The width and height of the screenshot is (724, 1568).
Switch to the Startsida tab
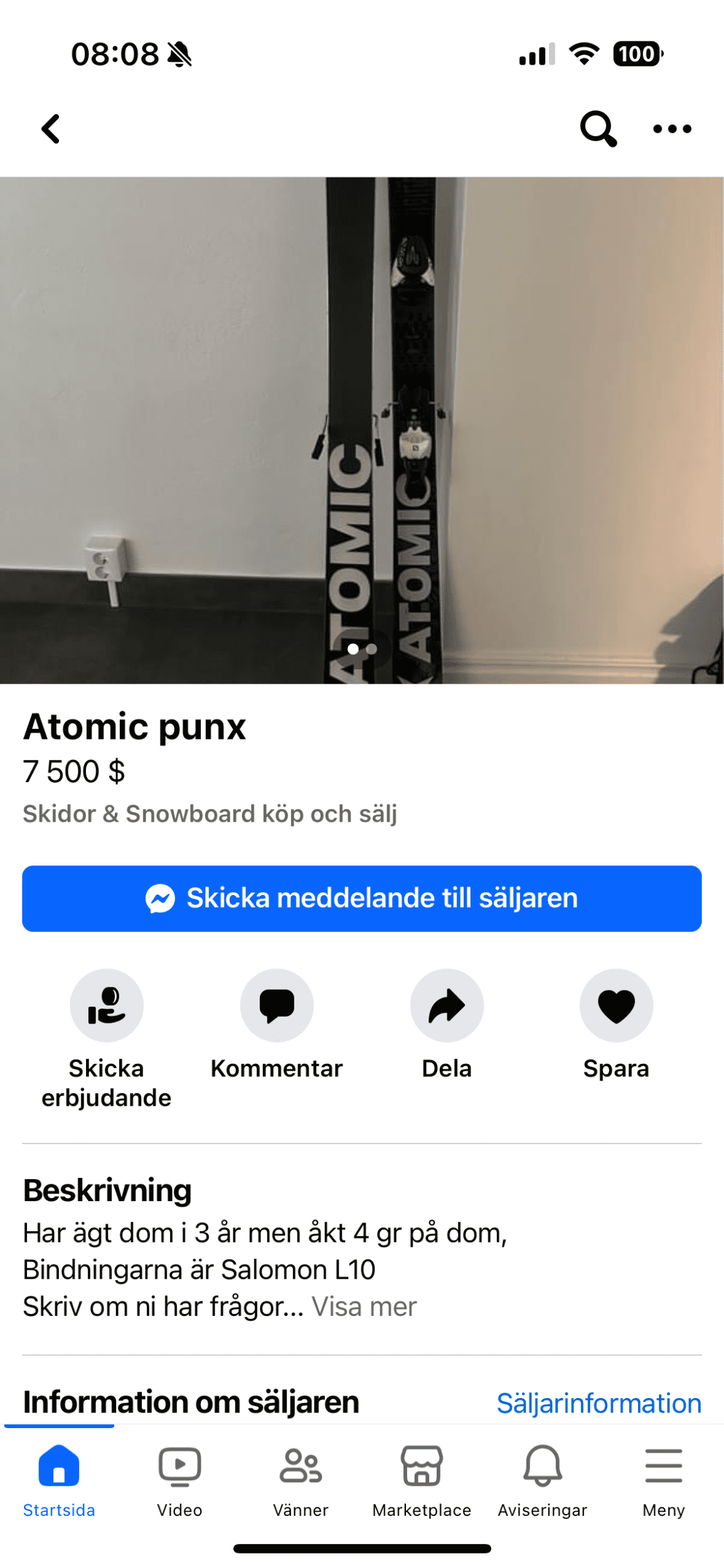coord(59,1479)
